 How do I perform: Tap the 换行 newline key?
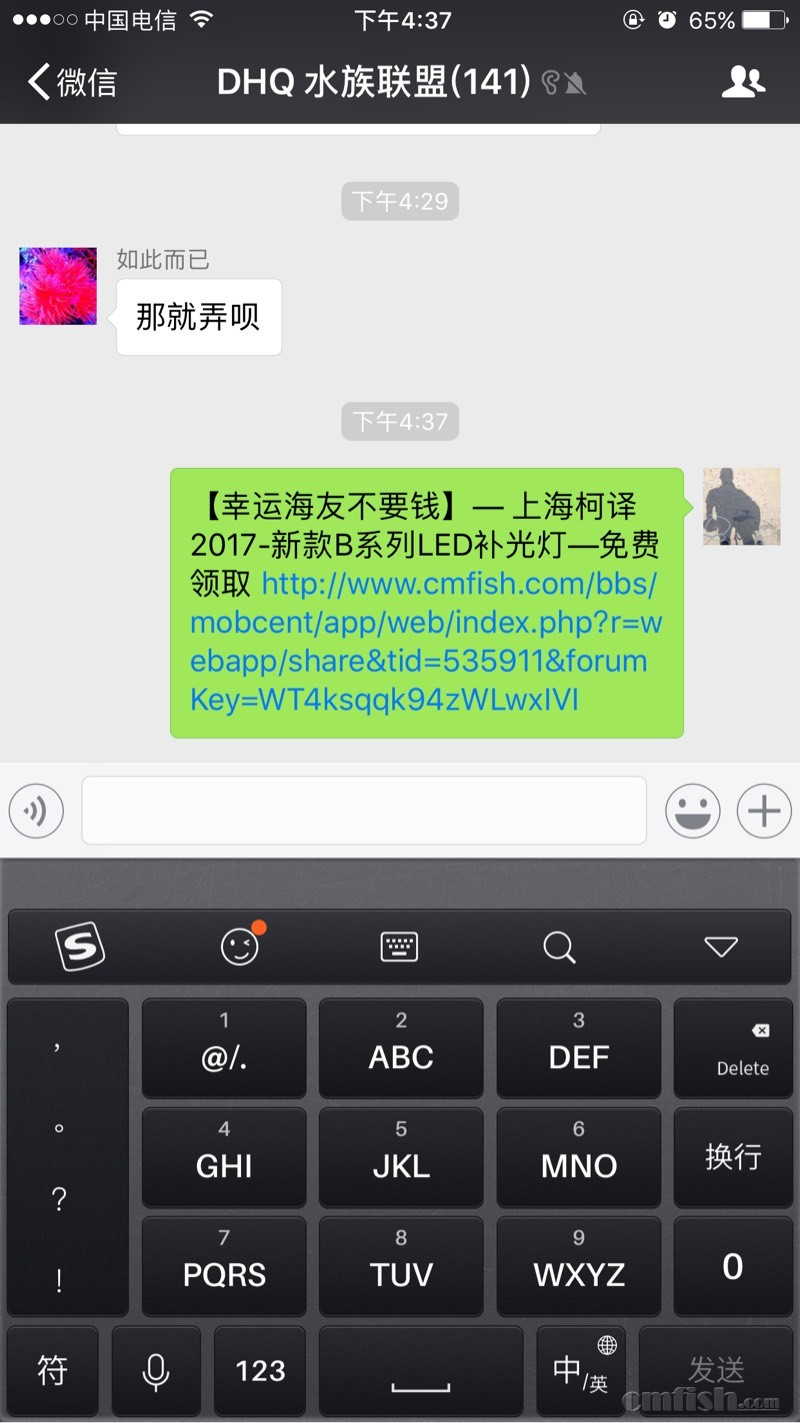[733, 1157]
